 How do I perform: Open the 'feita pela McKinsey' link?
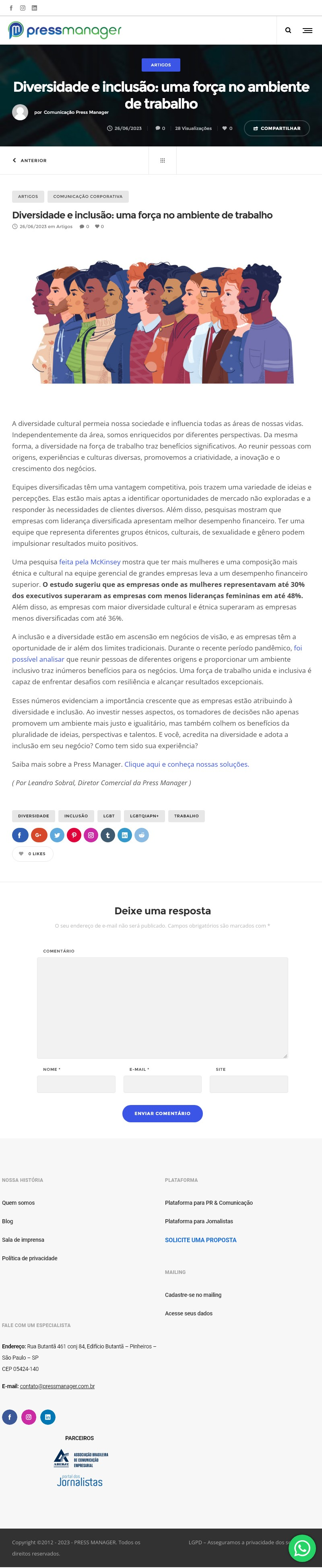click(89, 562)
